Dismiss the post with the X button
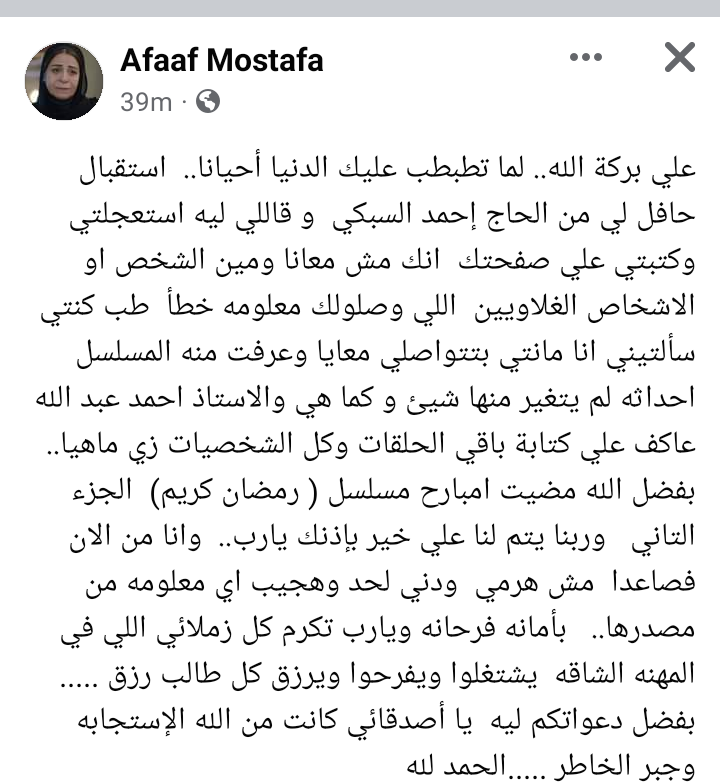Screen dimensions: 720x783 (679, 58)
